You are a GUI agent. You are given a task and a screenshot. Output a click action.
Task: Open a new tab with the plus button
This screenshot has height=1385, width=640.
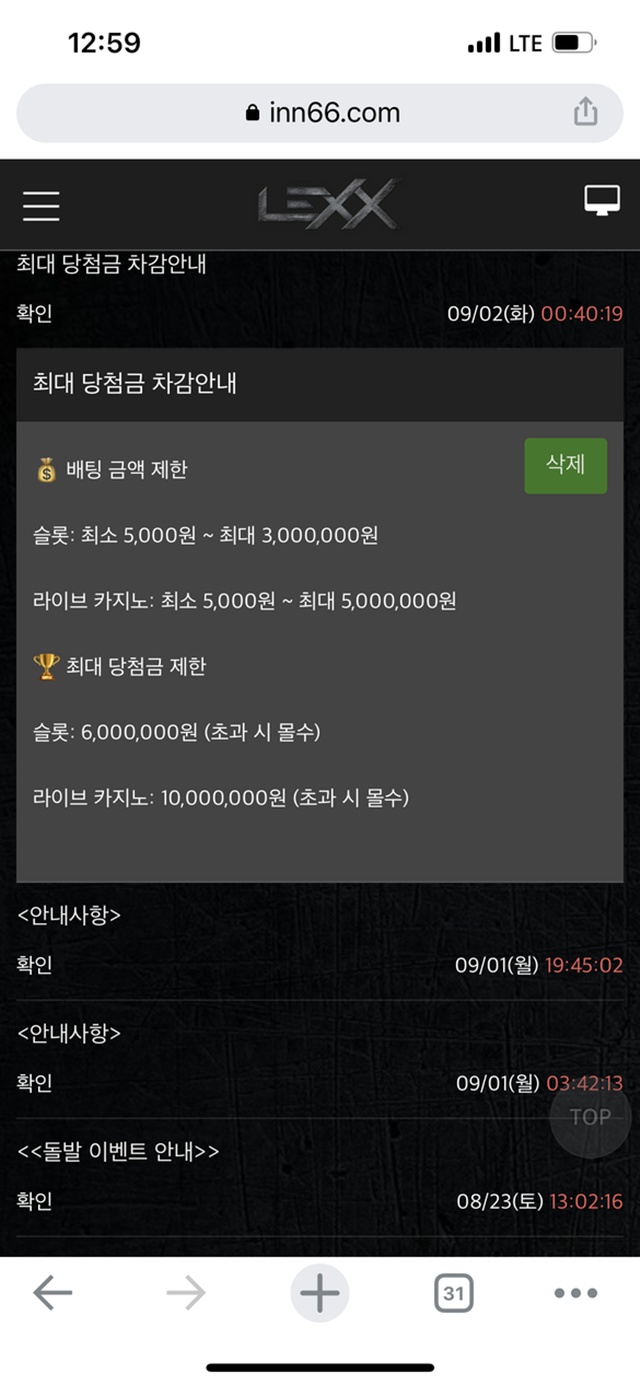click(320, 1293)
